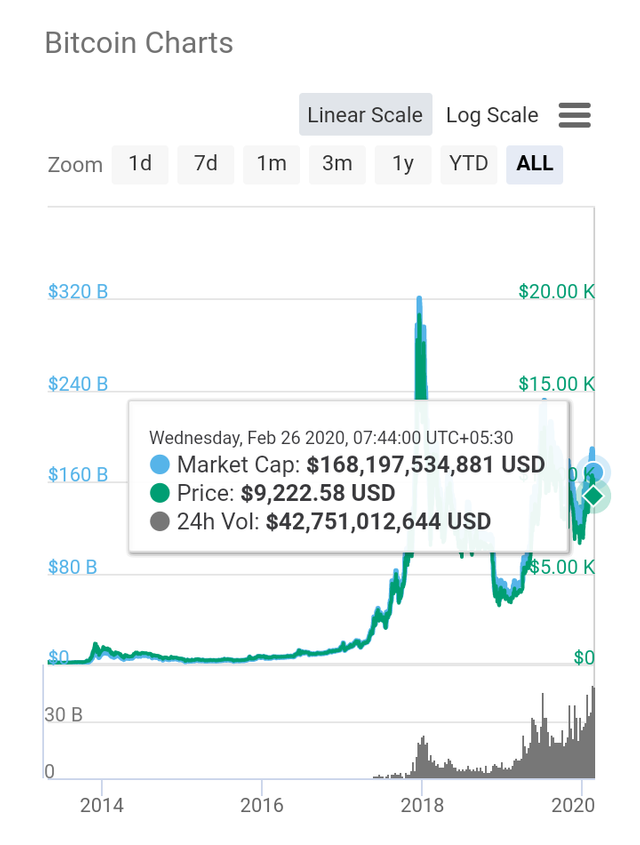Show year-to-date with YTD
Screen dimensions: 640x845
pos(468,164)
